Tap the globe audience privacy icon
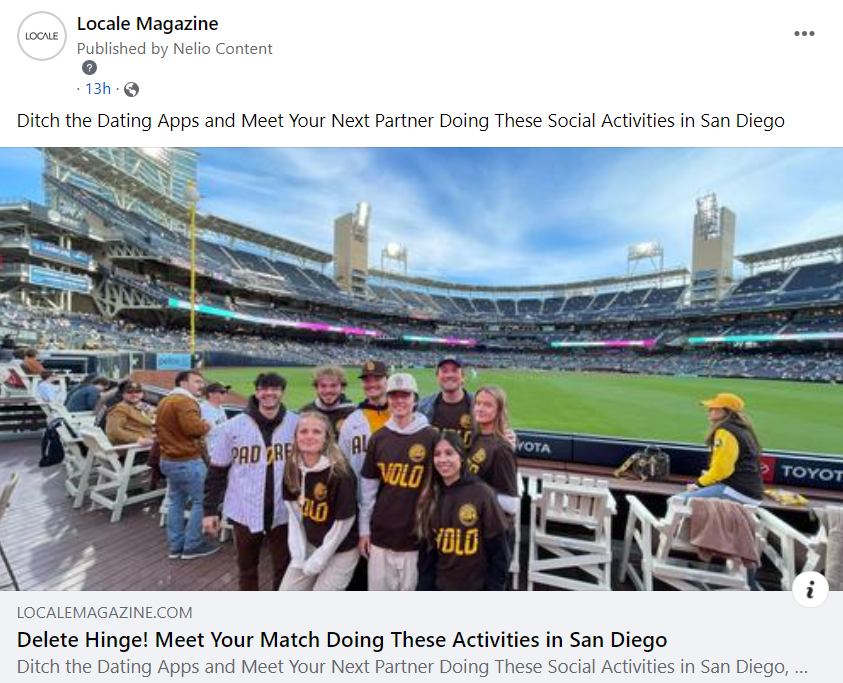The width and height of the screenshot is (843, 683). [x=131, y=89]
